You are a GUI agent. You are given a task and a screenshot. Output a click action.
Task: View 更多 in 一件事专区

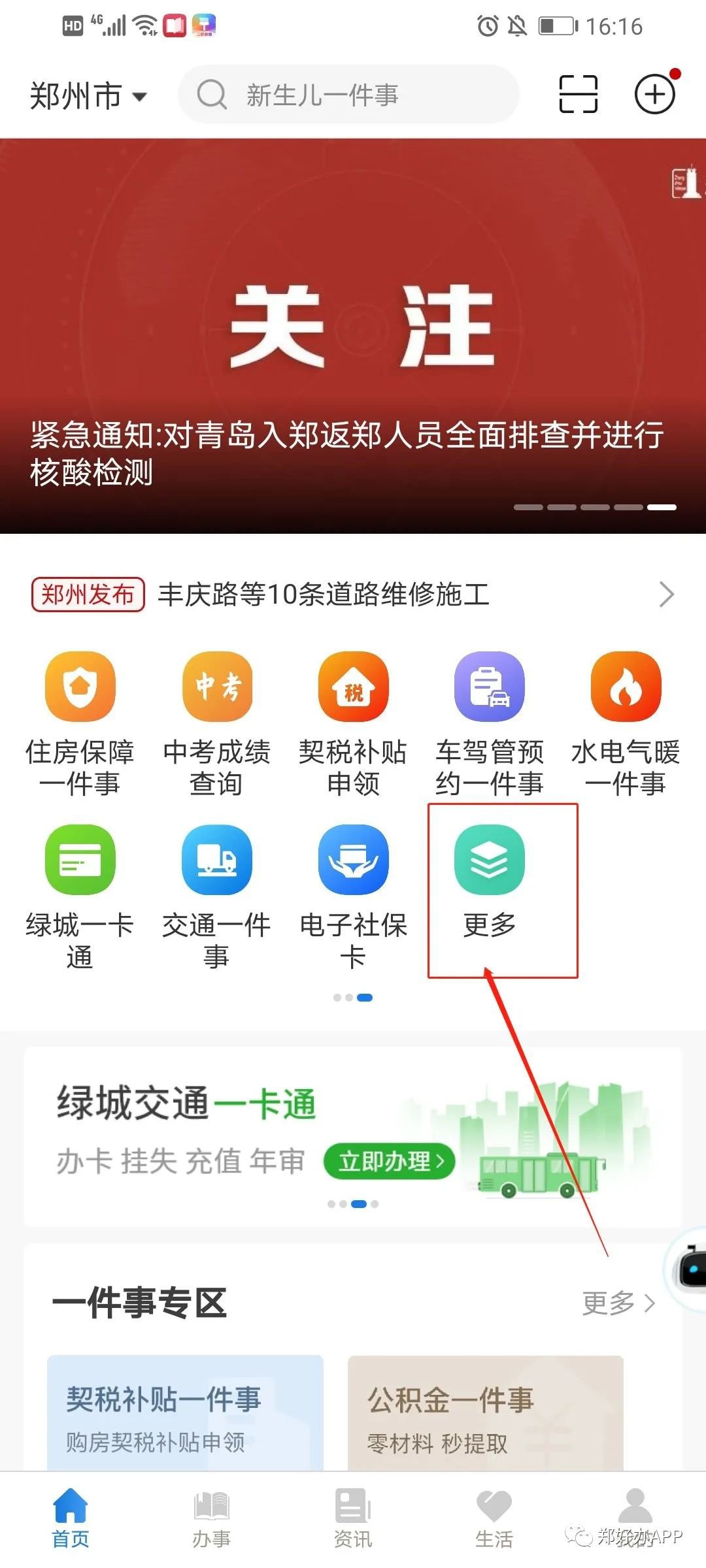click(618, 1303)
